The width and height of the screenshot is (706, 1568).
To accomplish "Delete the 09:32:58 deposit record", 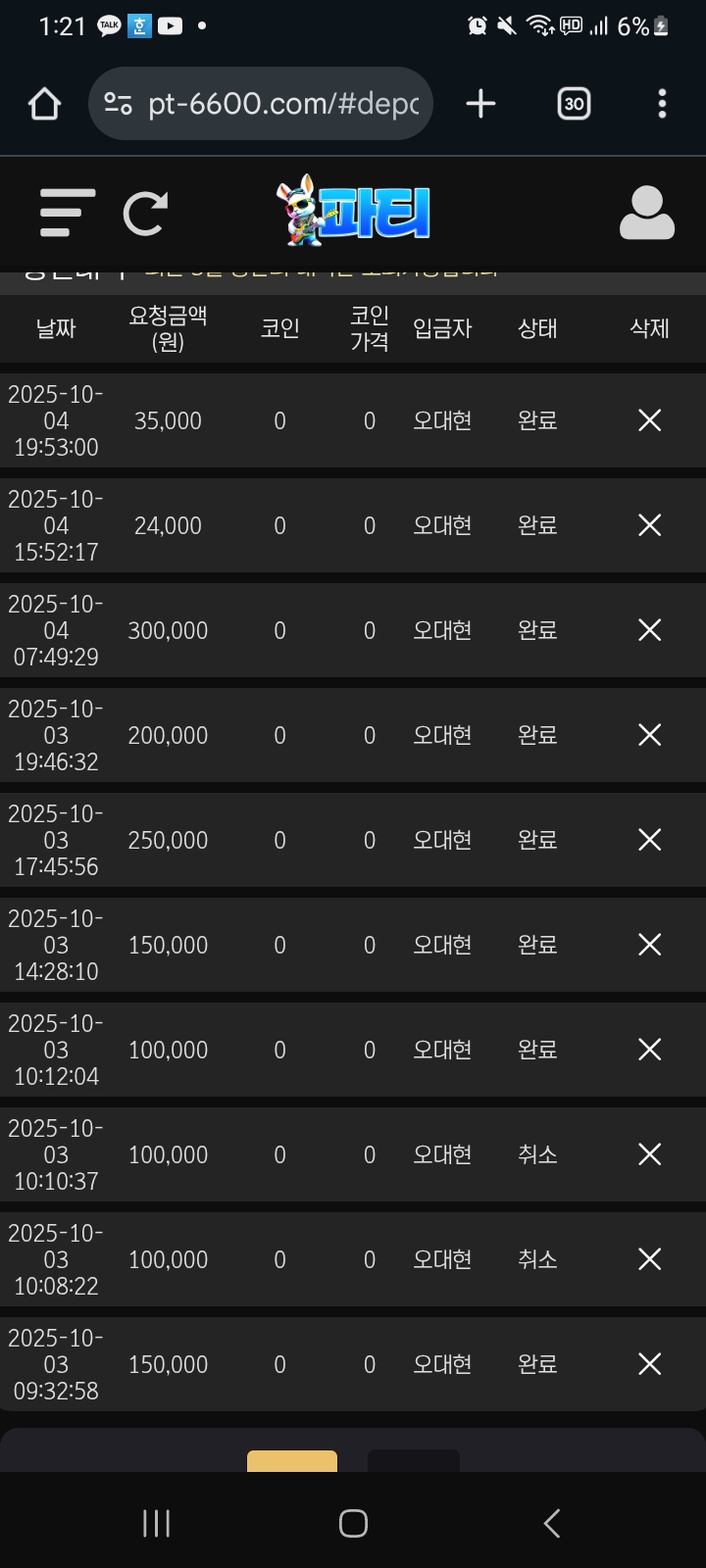I will pyautogui.click(x=649, y=1364).
